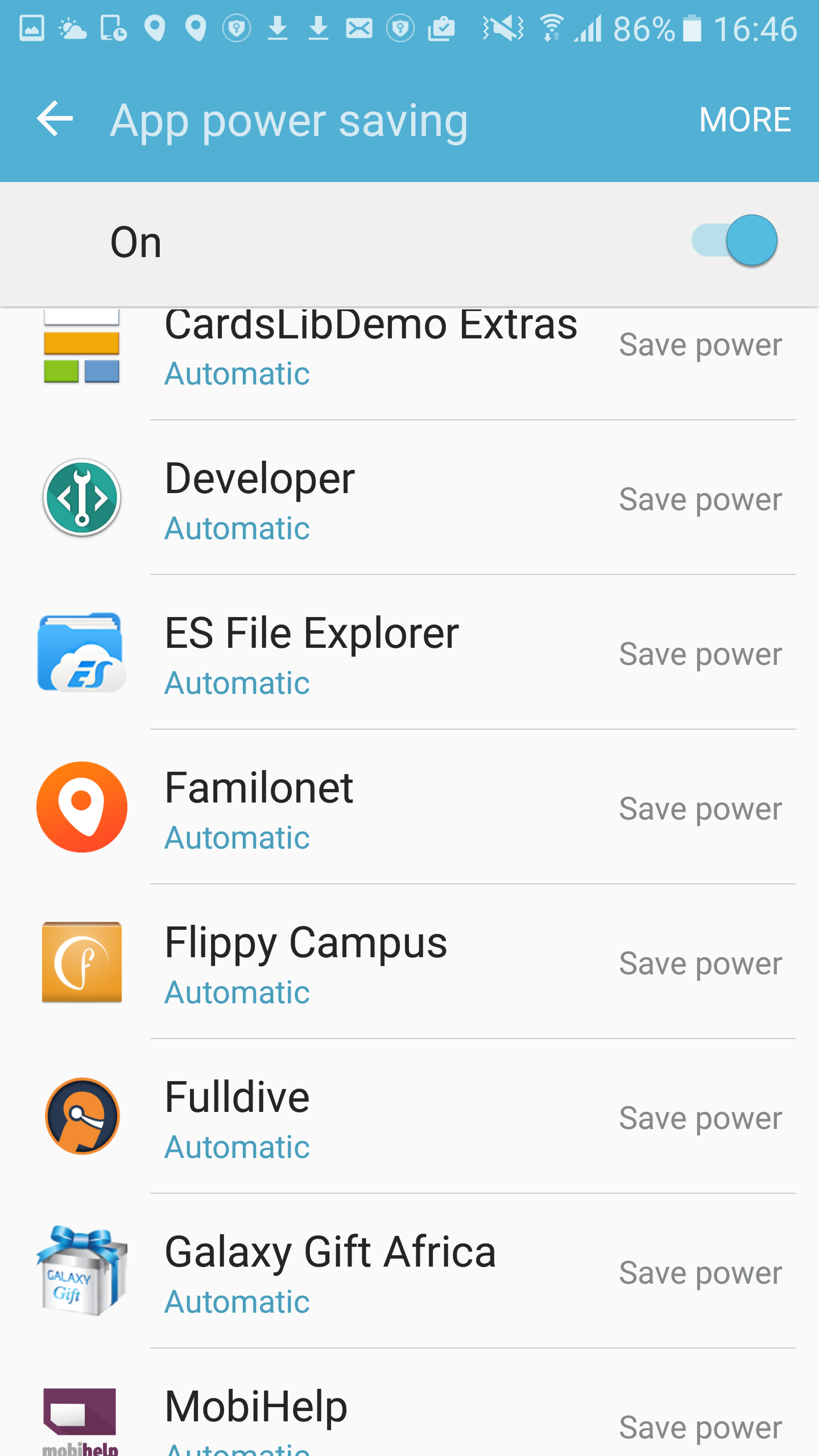Turn off the App power saving switch

coord(734,241)
